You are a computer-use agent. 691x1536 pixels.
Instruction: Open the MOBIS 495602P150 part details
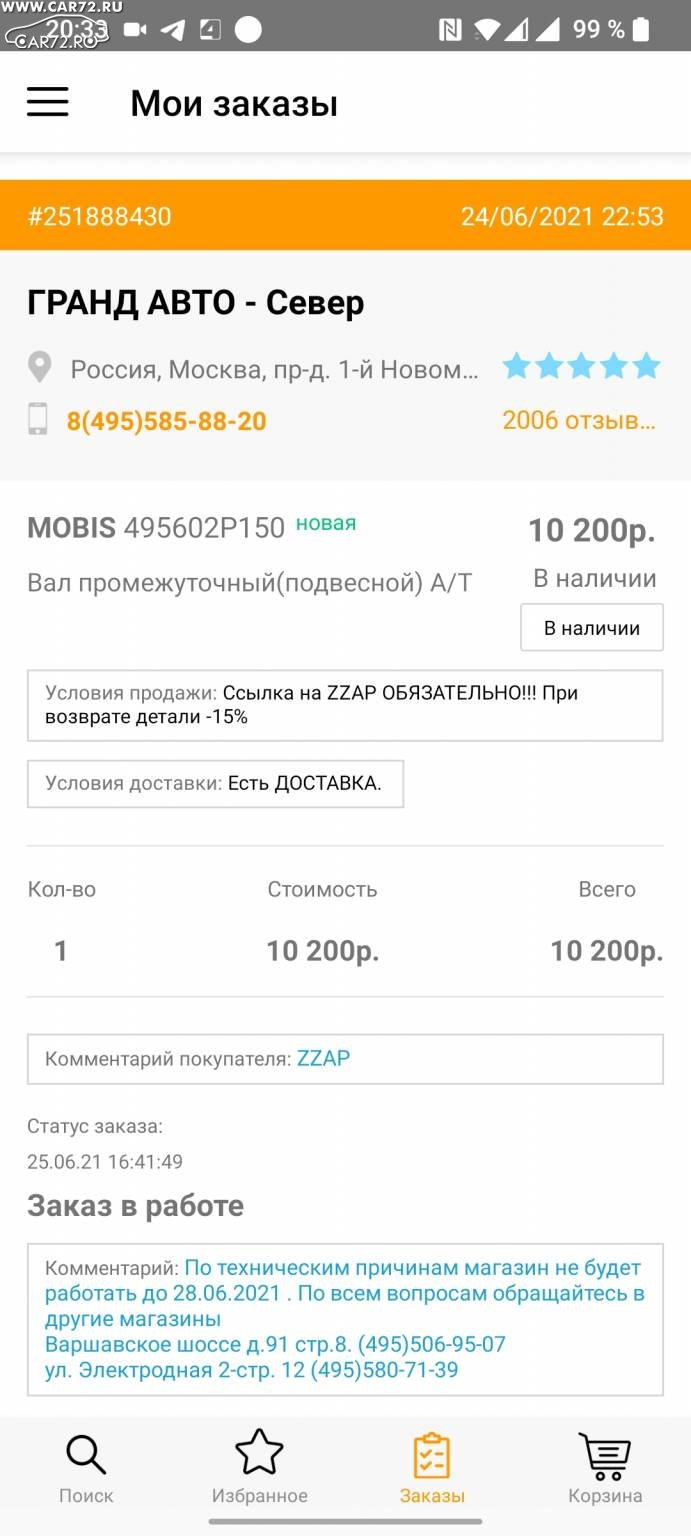click(x=156, y=527)
